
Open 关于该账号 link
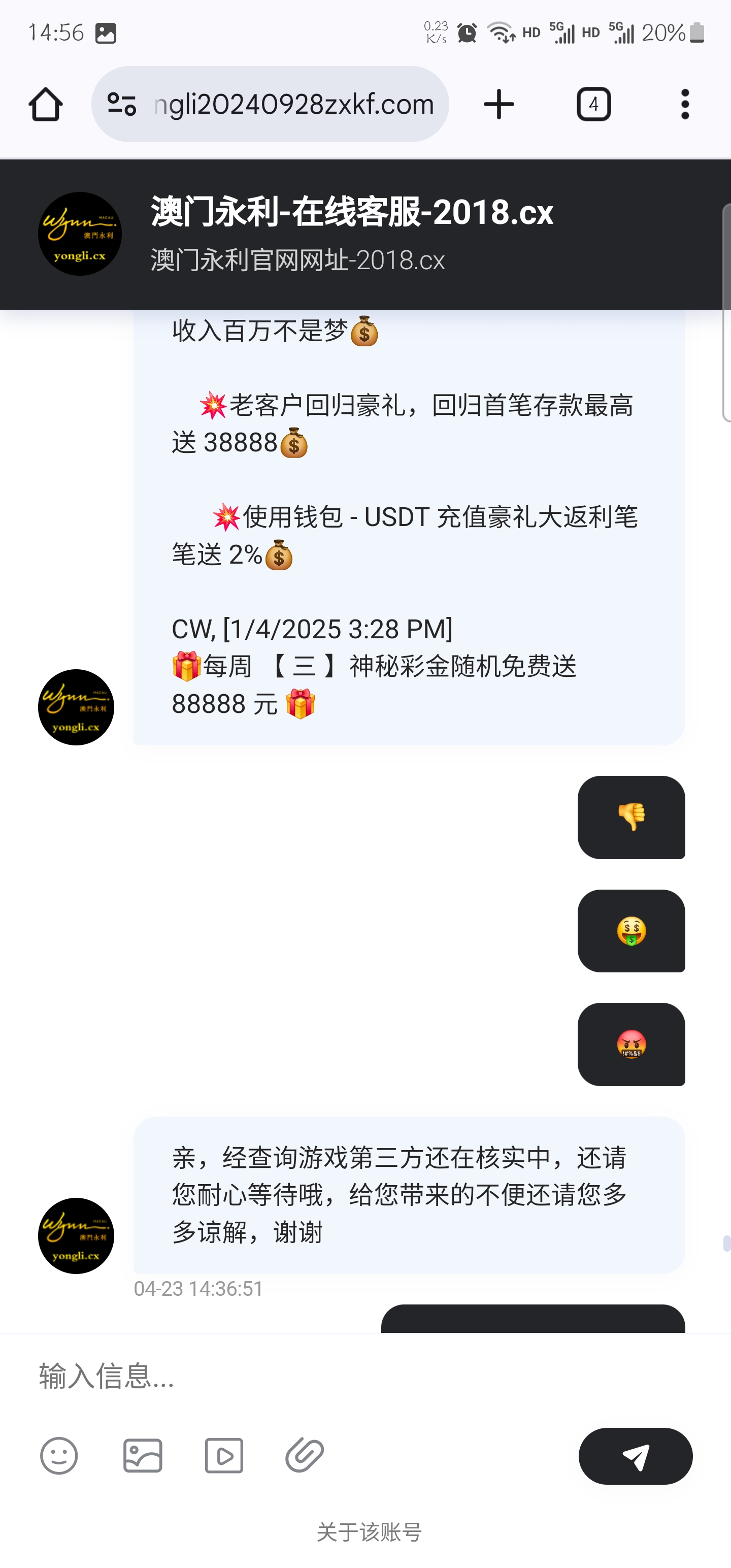click(x=369, y=1531)
